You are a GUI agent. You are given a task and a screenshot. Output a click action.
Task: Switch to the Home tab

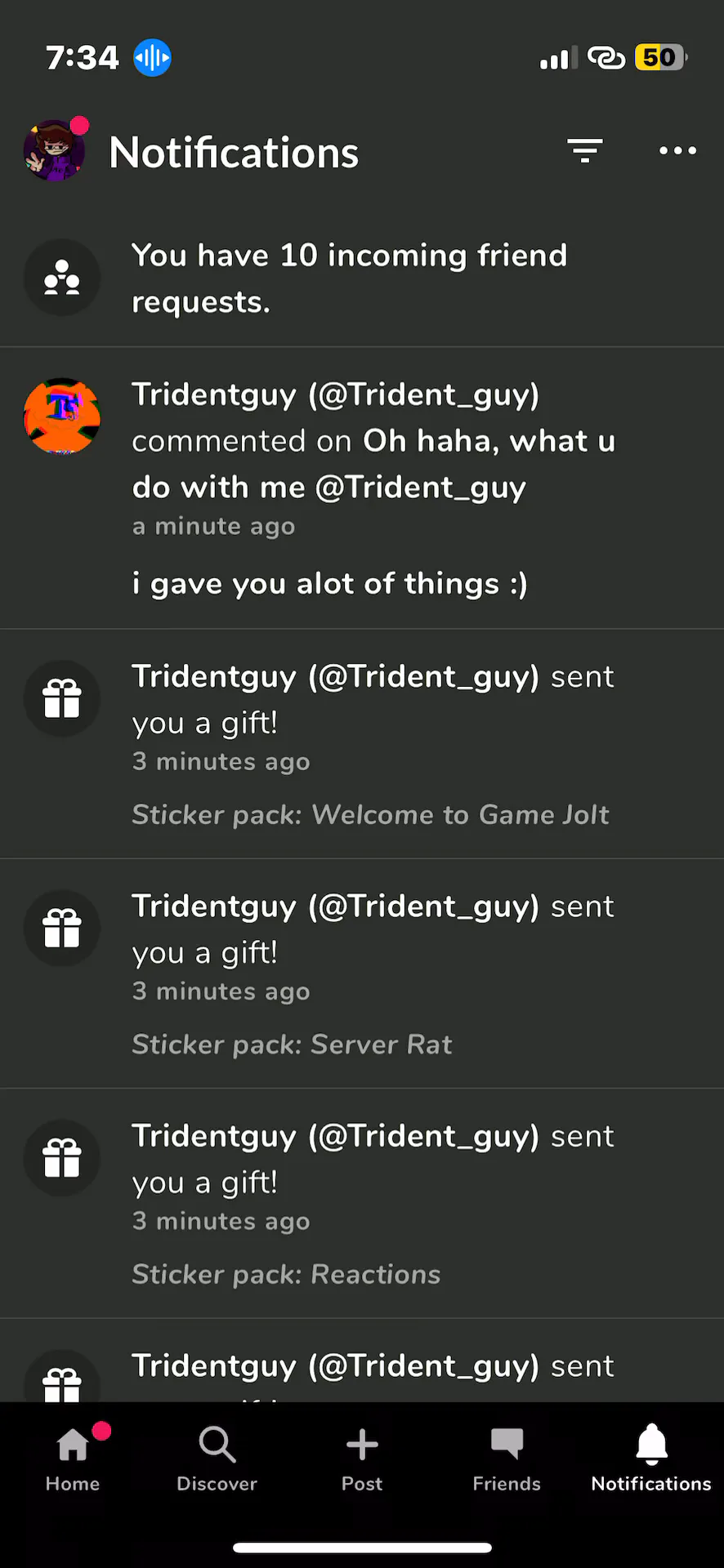[x=73, y=1459]
